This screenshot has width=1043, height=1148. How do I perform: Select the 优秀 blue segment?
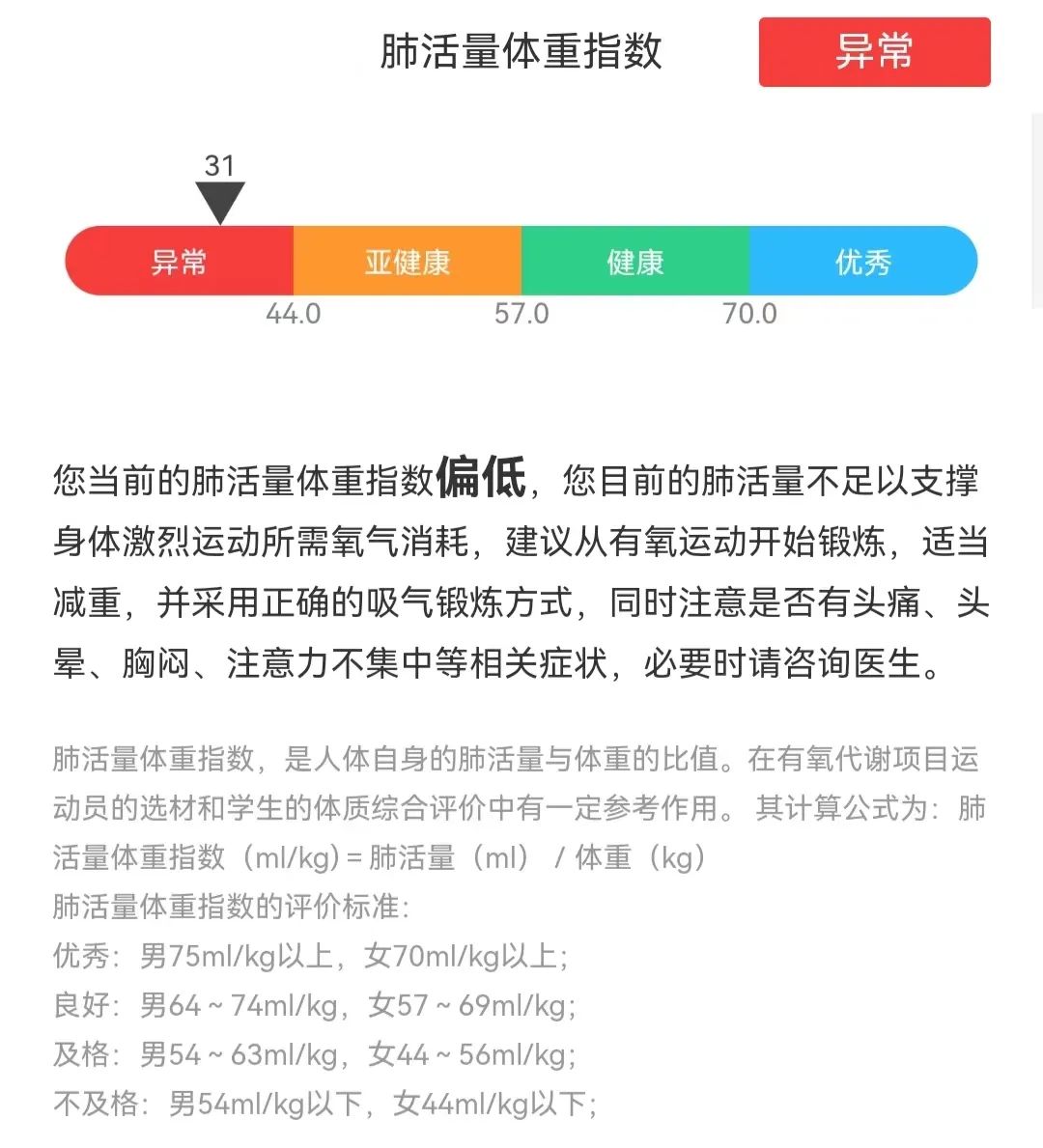click(862, 261)
